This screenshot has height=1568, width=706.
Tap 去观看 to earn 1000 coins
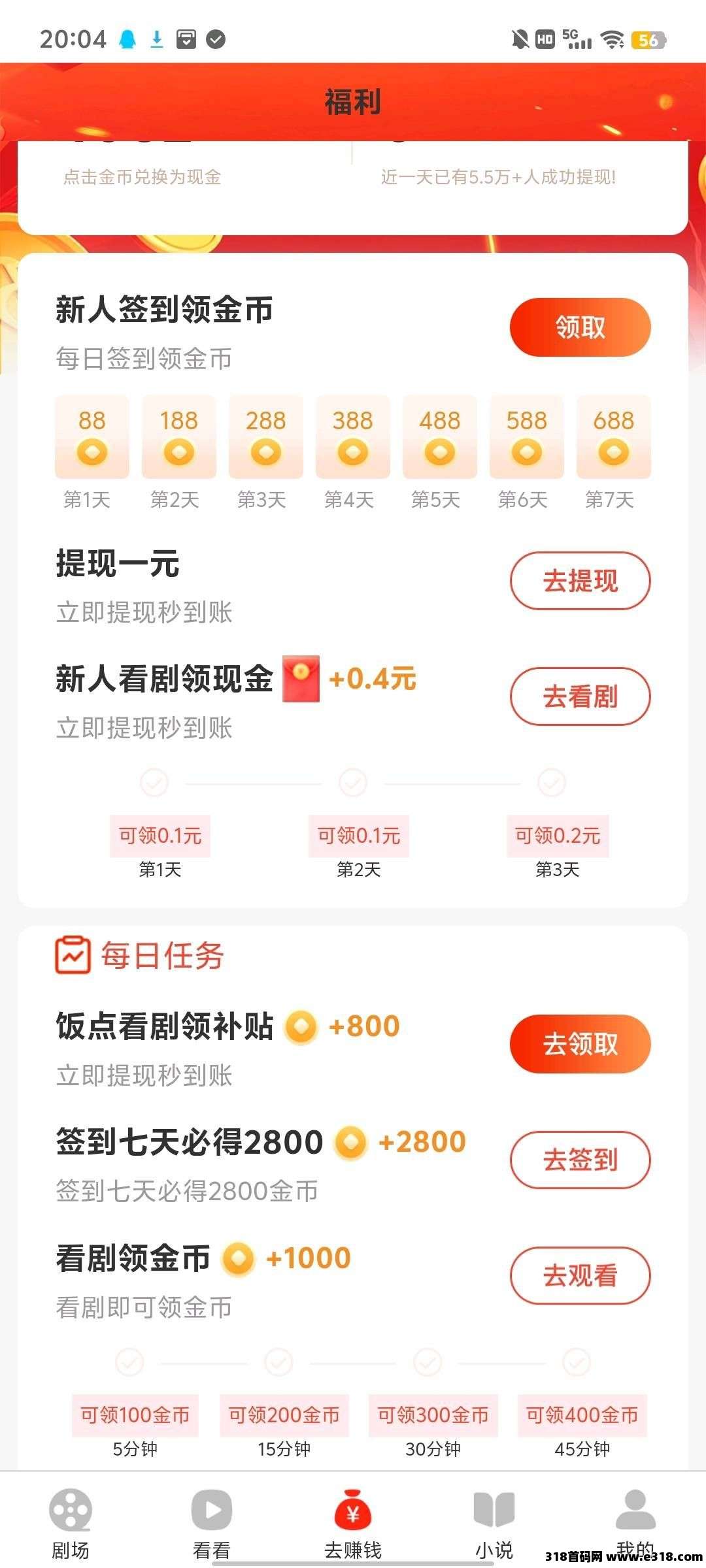(x=580, y=1275)
